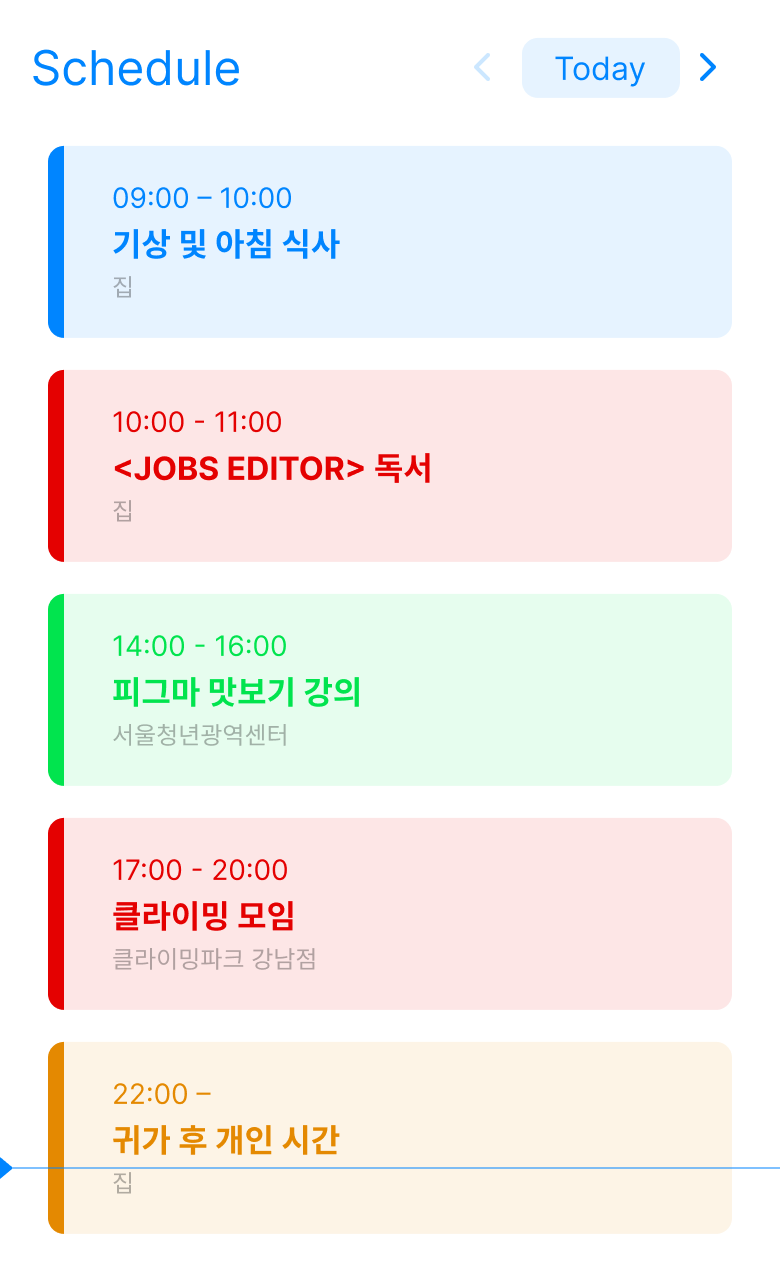Open the 귀가 후 개인 시간 event
The height and width of the screenshot is (1281, 780).
pos(390,1138)
